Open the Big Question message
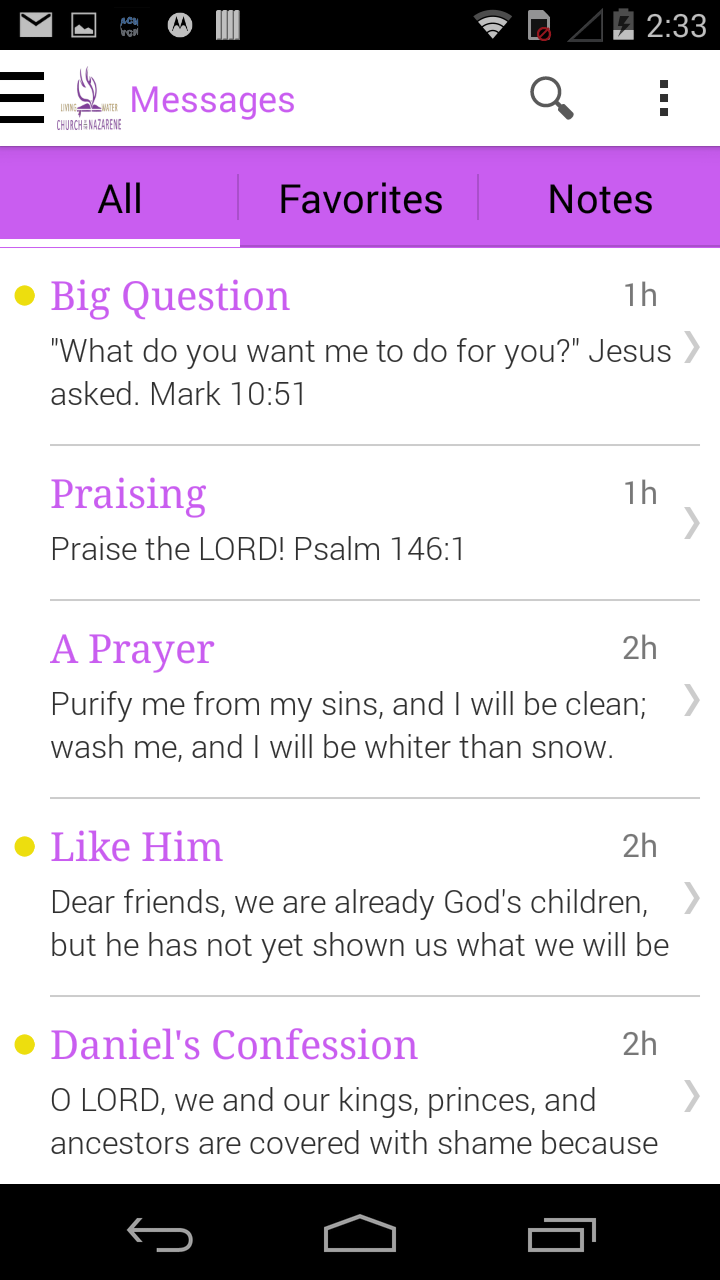The height and width of the screenshot is (1280, 720). pyautogui.click(x=360, y=345)
